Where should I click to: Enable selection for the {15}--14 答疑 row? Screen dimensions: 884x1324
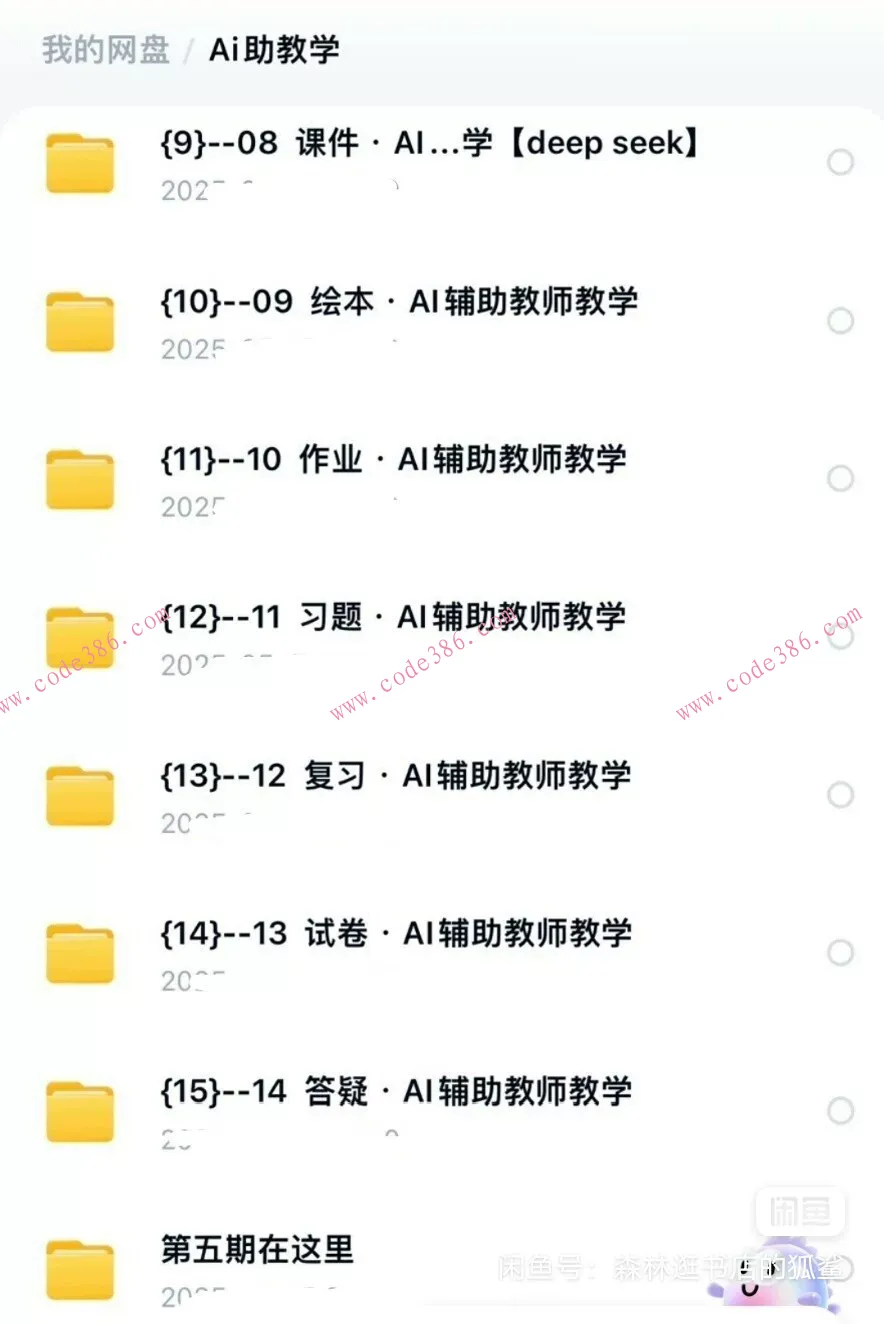(840, 1110)
